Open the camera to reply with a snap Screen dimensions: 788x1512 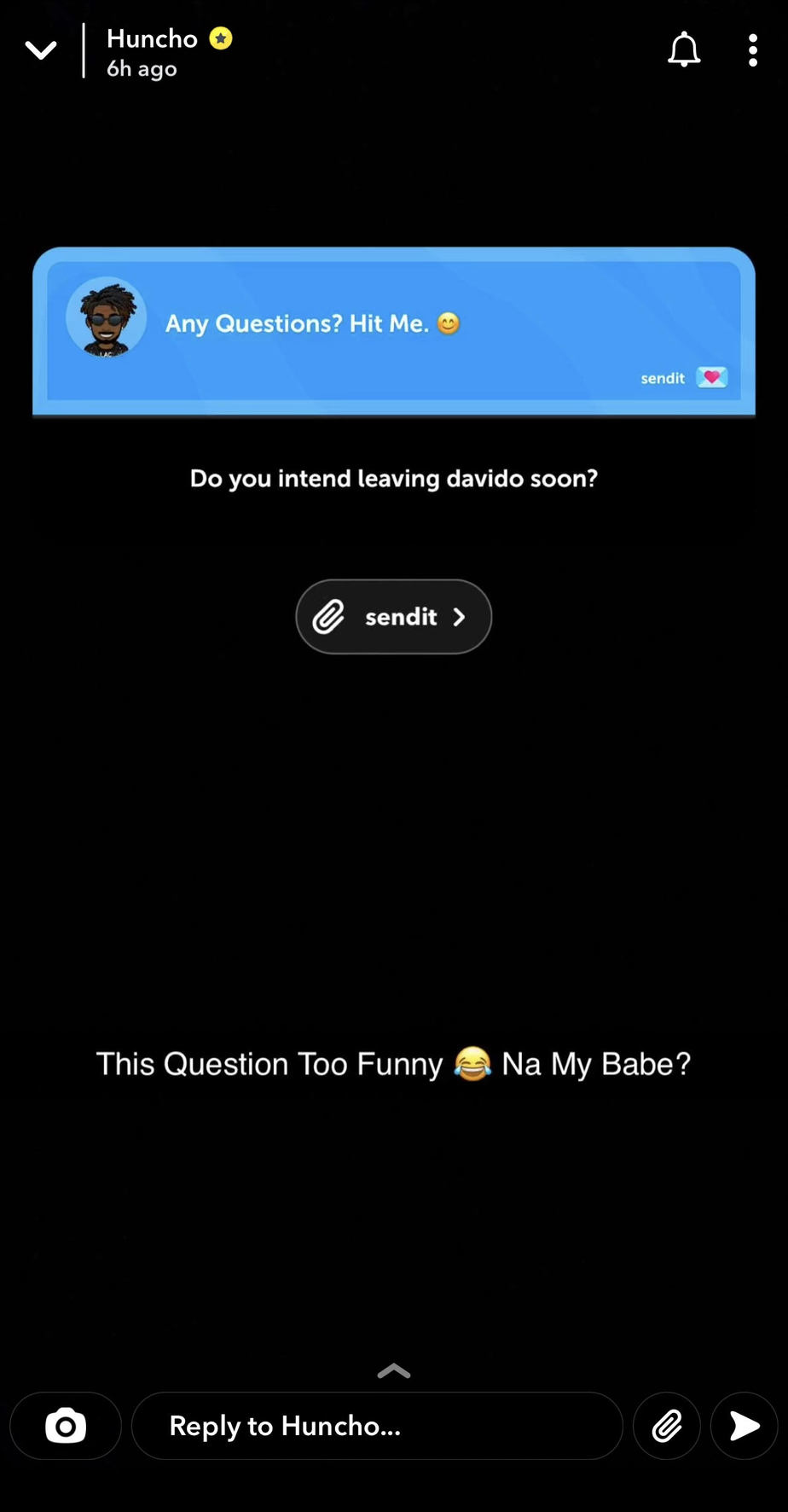66,1426
